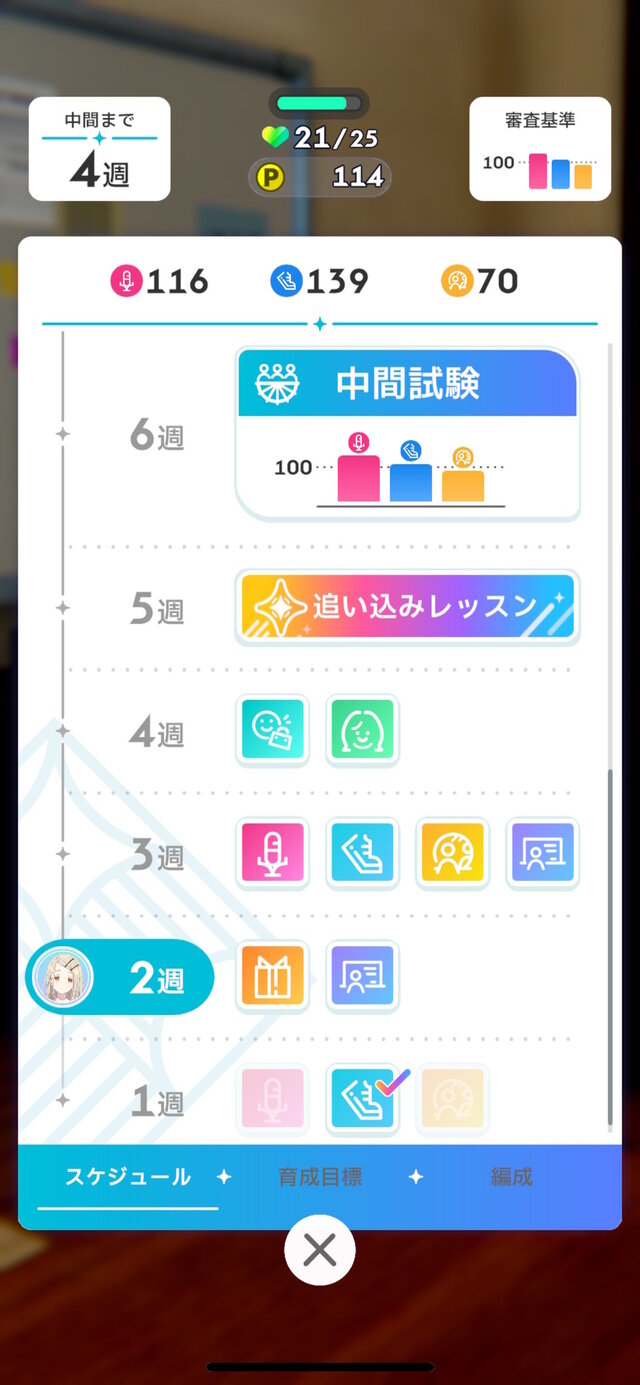Select the pink vocal lesson icon in week 3
Screen dimensions: 640x1385
pyautogui.click(x=273, y=853)
